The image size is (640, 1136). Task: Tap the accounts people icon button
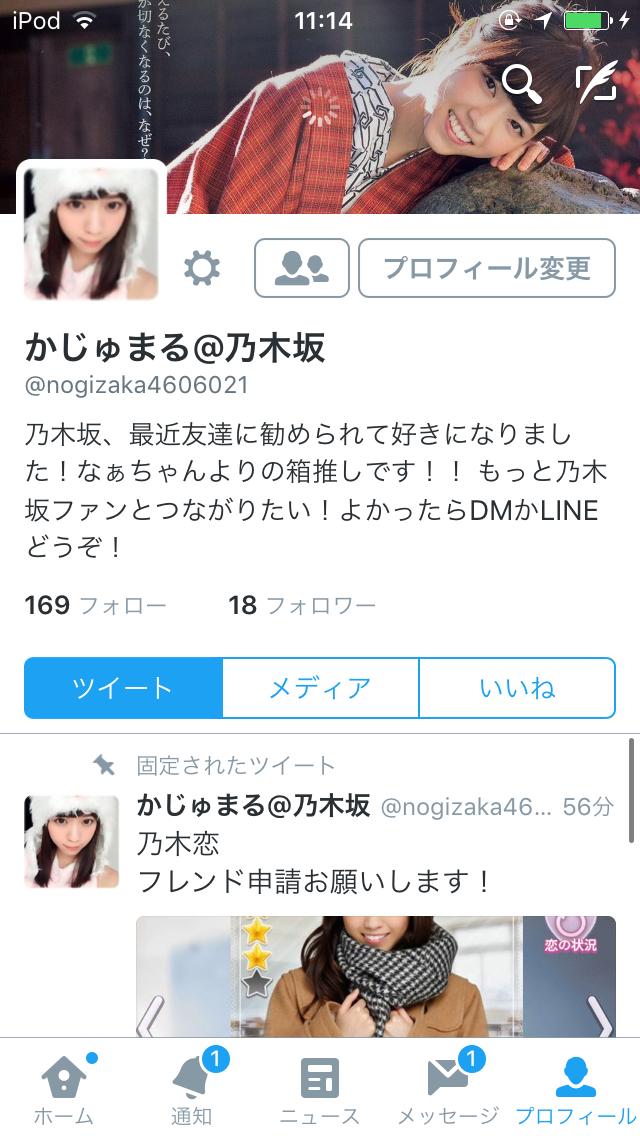(302, 268)
